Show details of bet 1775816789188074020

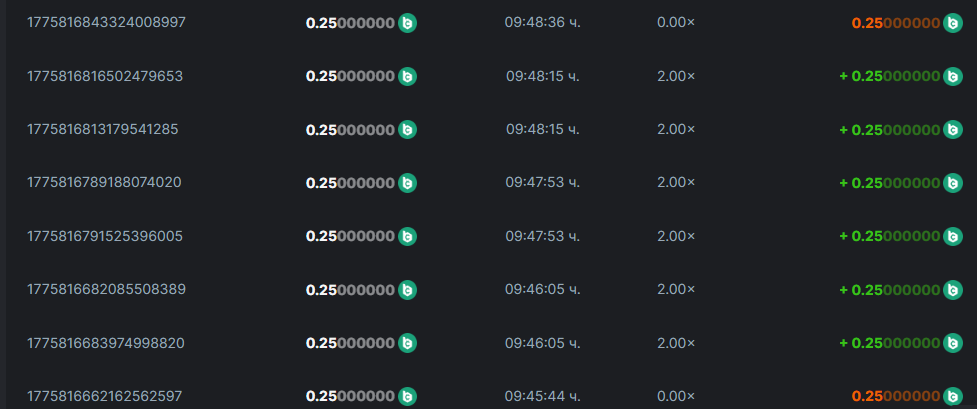click(x=105, y=182)
